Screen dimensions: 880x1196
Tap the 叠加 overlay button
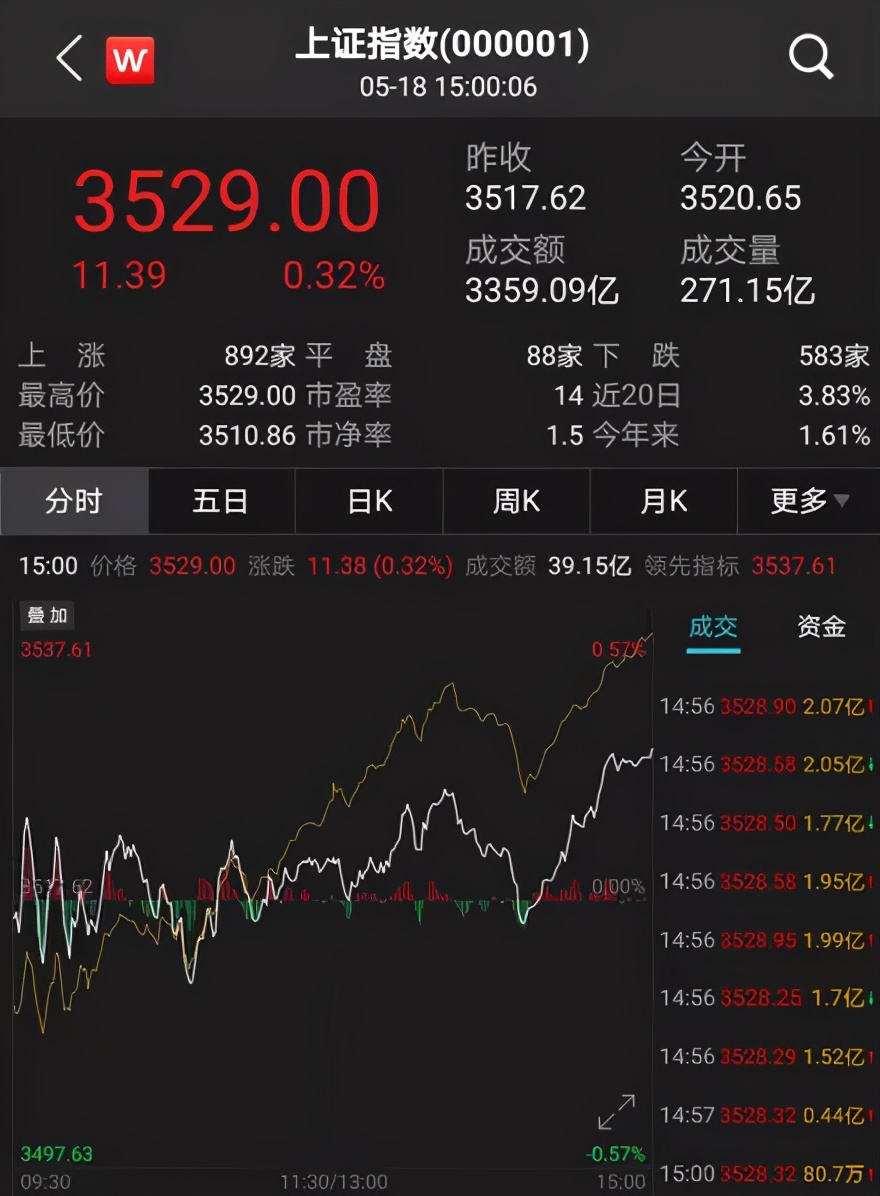(x=47, y=616)
